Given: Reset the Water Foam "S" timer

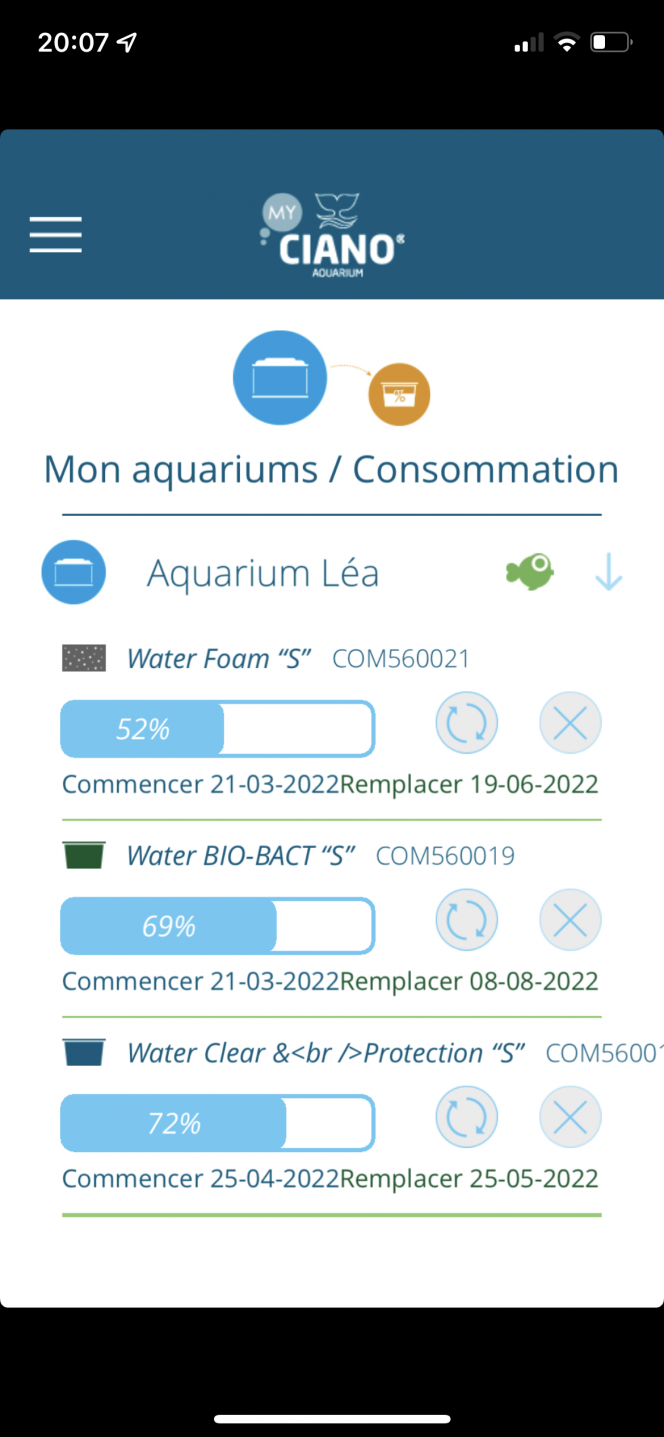Looking at the screenshot, I should point(467,723).
